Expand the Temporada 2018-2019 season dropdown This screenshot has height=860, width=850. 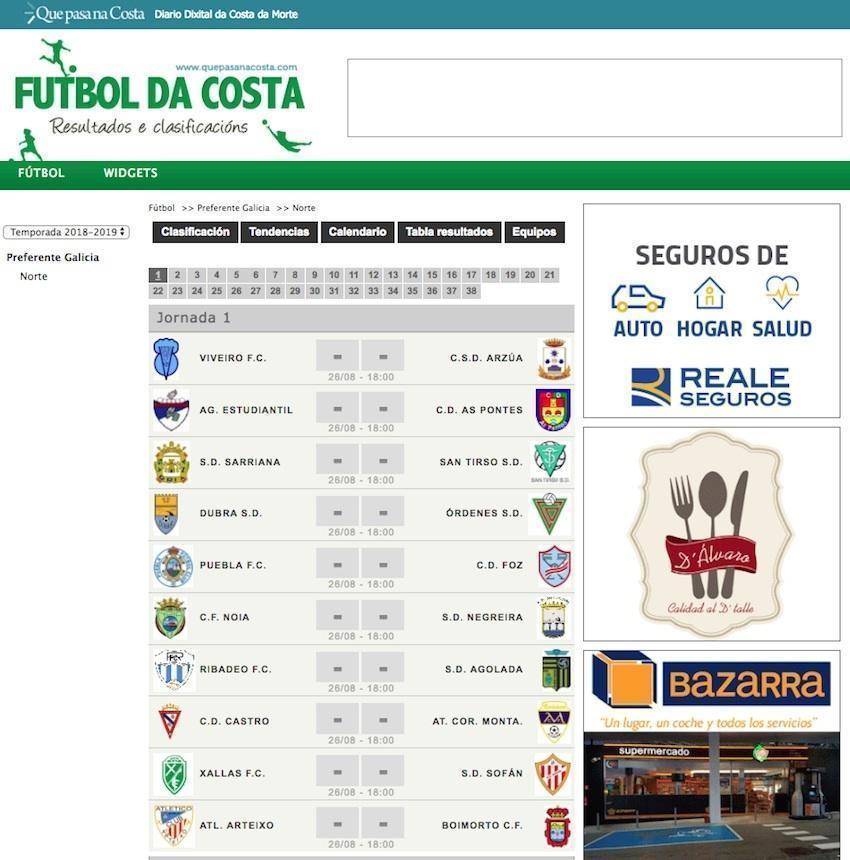click(x=66, y=232)
